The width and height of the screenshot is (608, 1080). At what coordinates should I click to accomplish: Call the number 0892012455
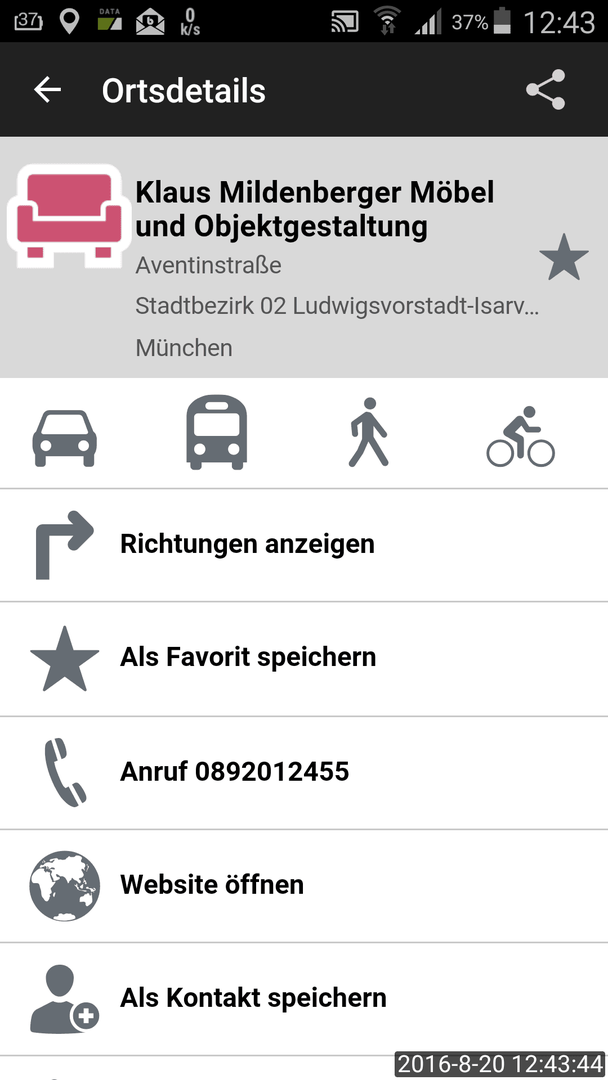point(304,773)
